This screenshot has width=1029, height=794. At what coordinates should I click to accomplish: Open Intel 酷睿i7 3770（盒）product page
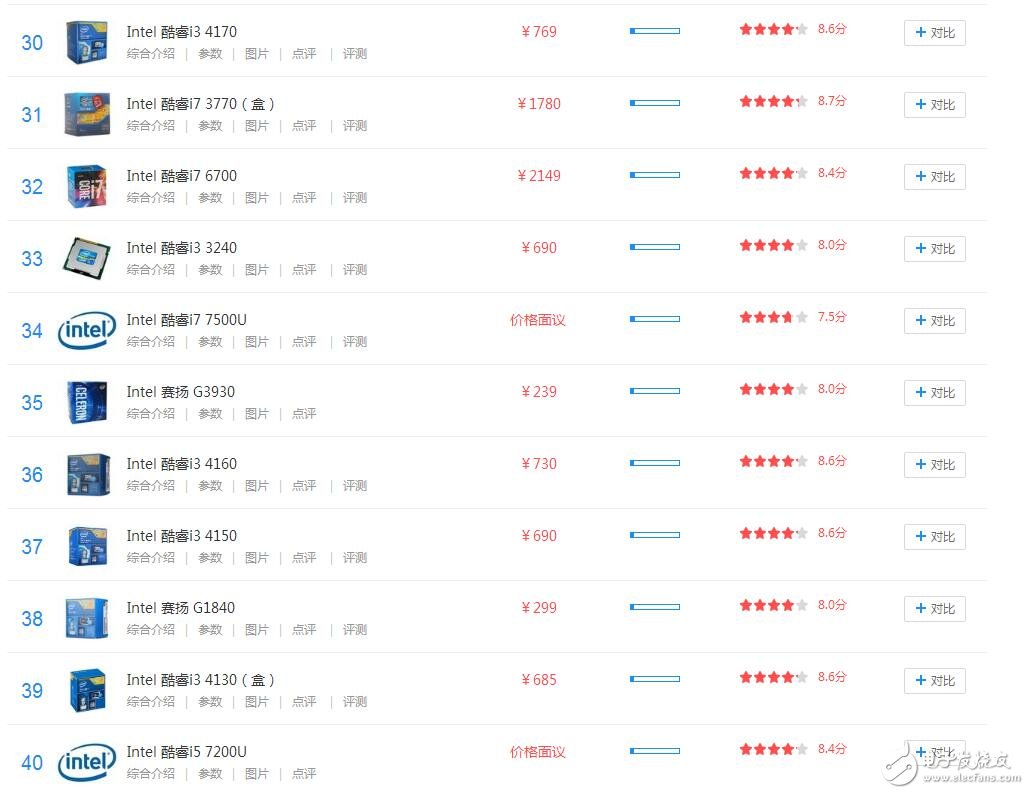tap(200, 104)
